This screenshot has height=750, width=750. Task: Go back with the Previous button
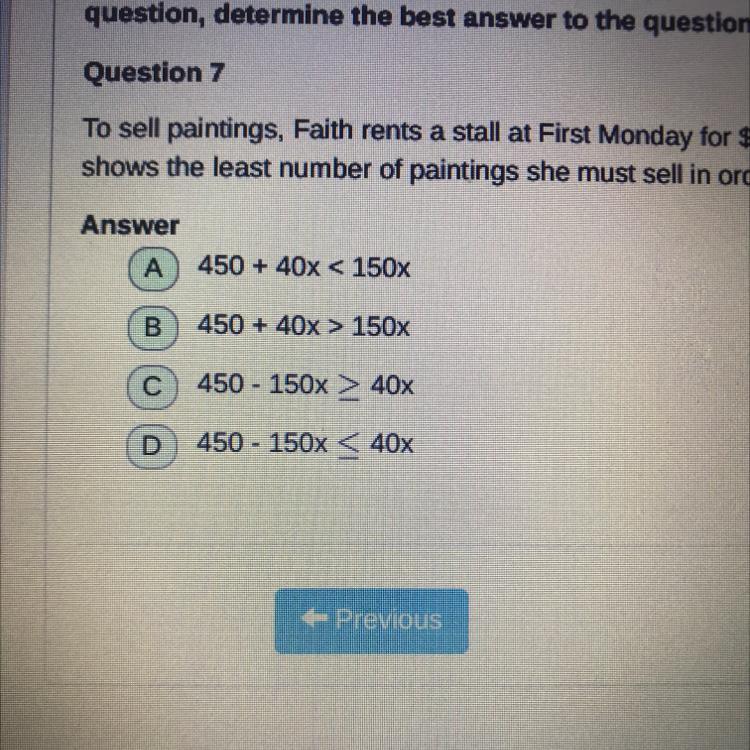tap(371, 620)
